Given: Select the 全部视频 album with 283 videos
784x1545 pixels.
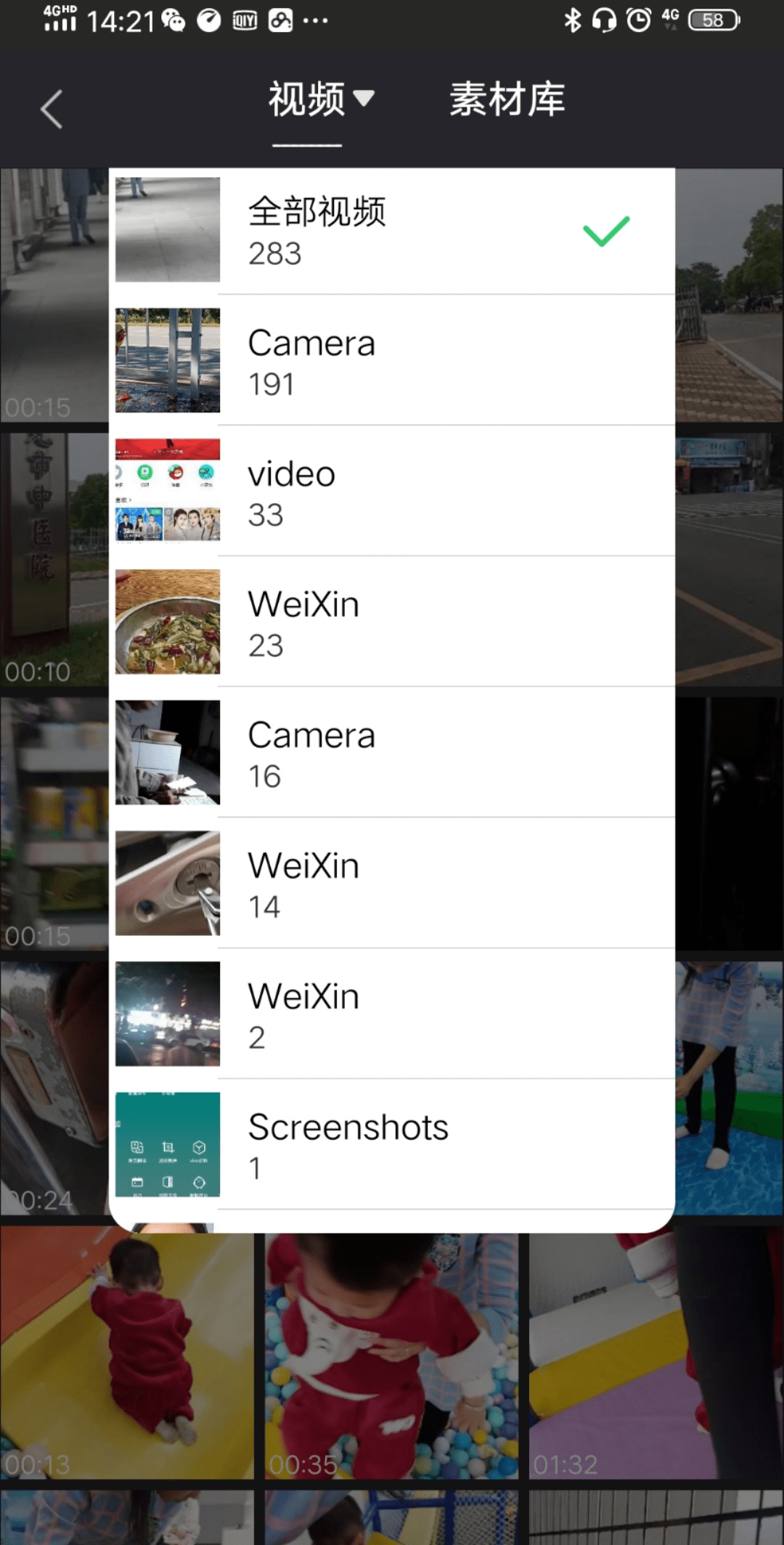Looking at the screenshot, I should [x=392, y=231].
